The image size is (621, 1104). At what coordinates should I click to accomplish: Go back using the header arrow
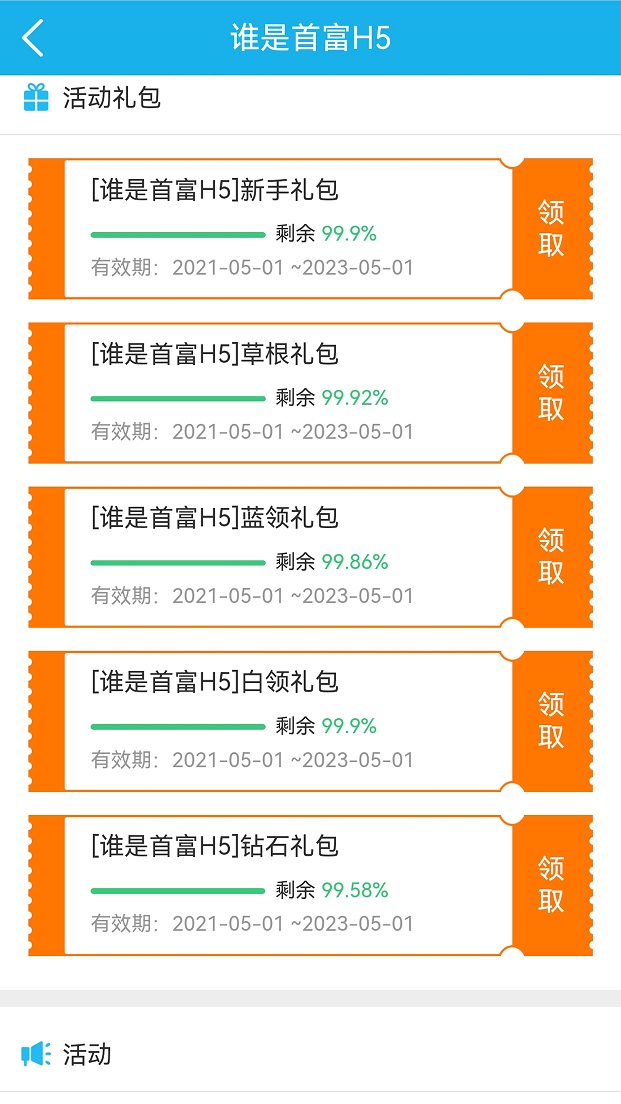[x=33, y=38]
